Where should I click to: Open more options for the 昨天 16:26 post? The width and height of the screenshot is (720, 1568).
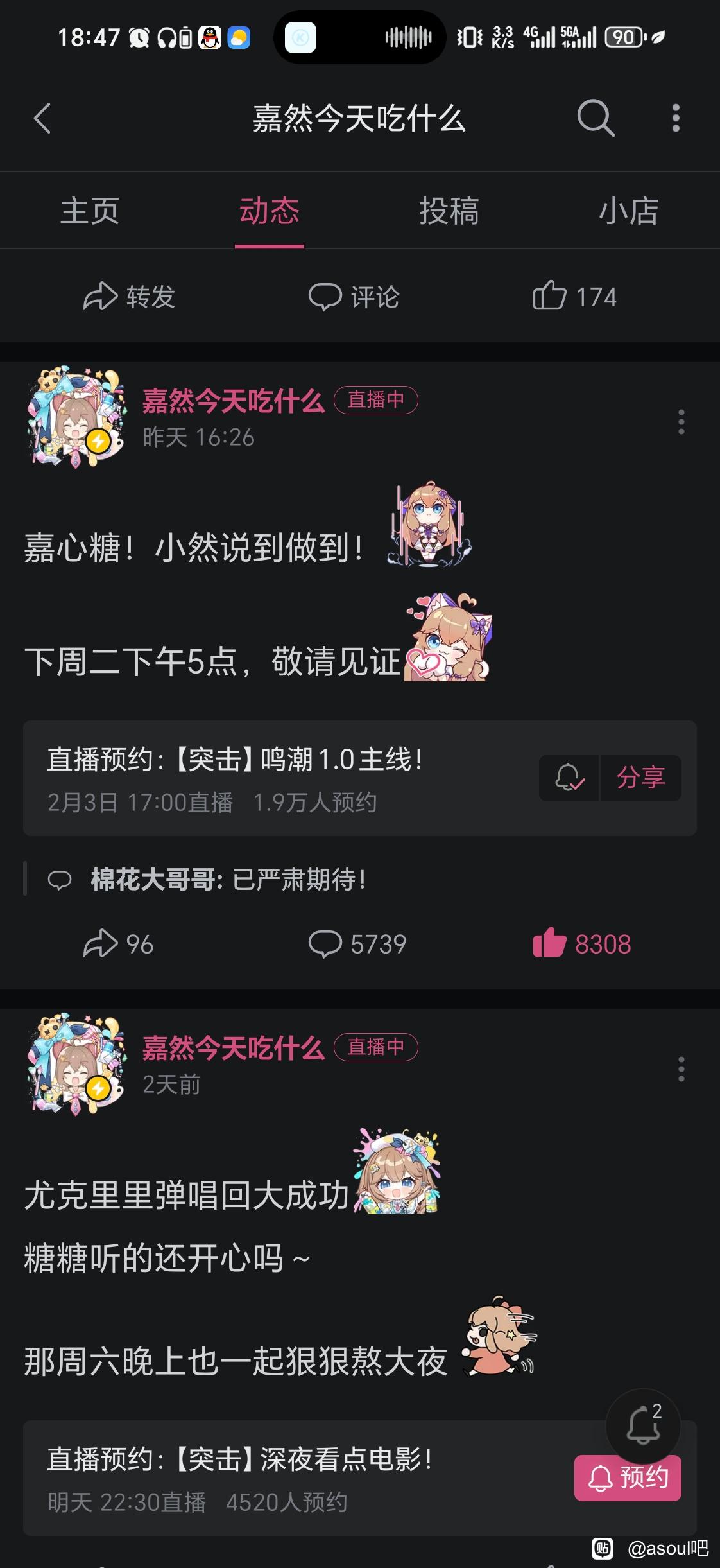[x=681, y=422]
